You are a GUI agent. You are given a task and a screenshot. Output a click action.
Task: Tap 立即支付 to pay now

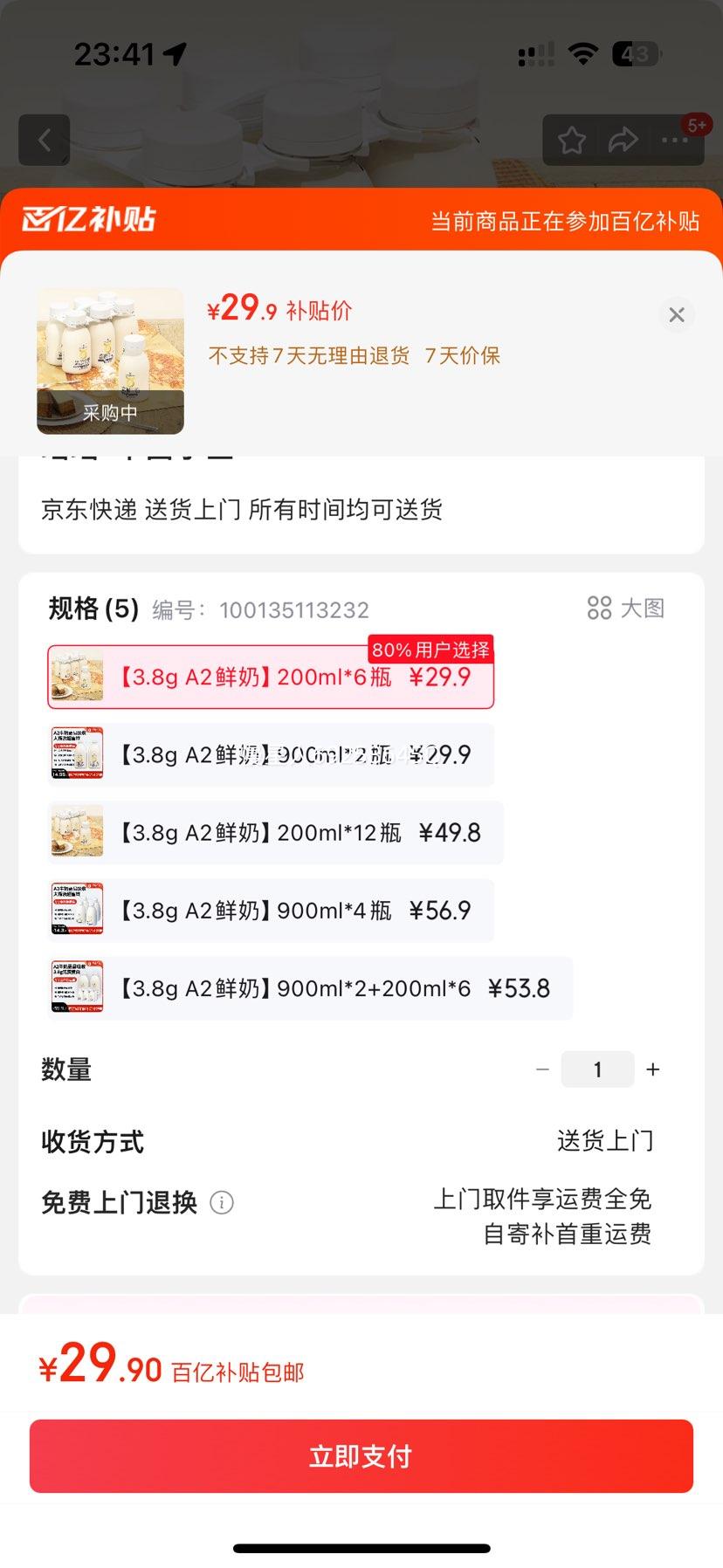coord(361,1456)
